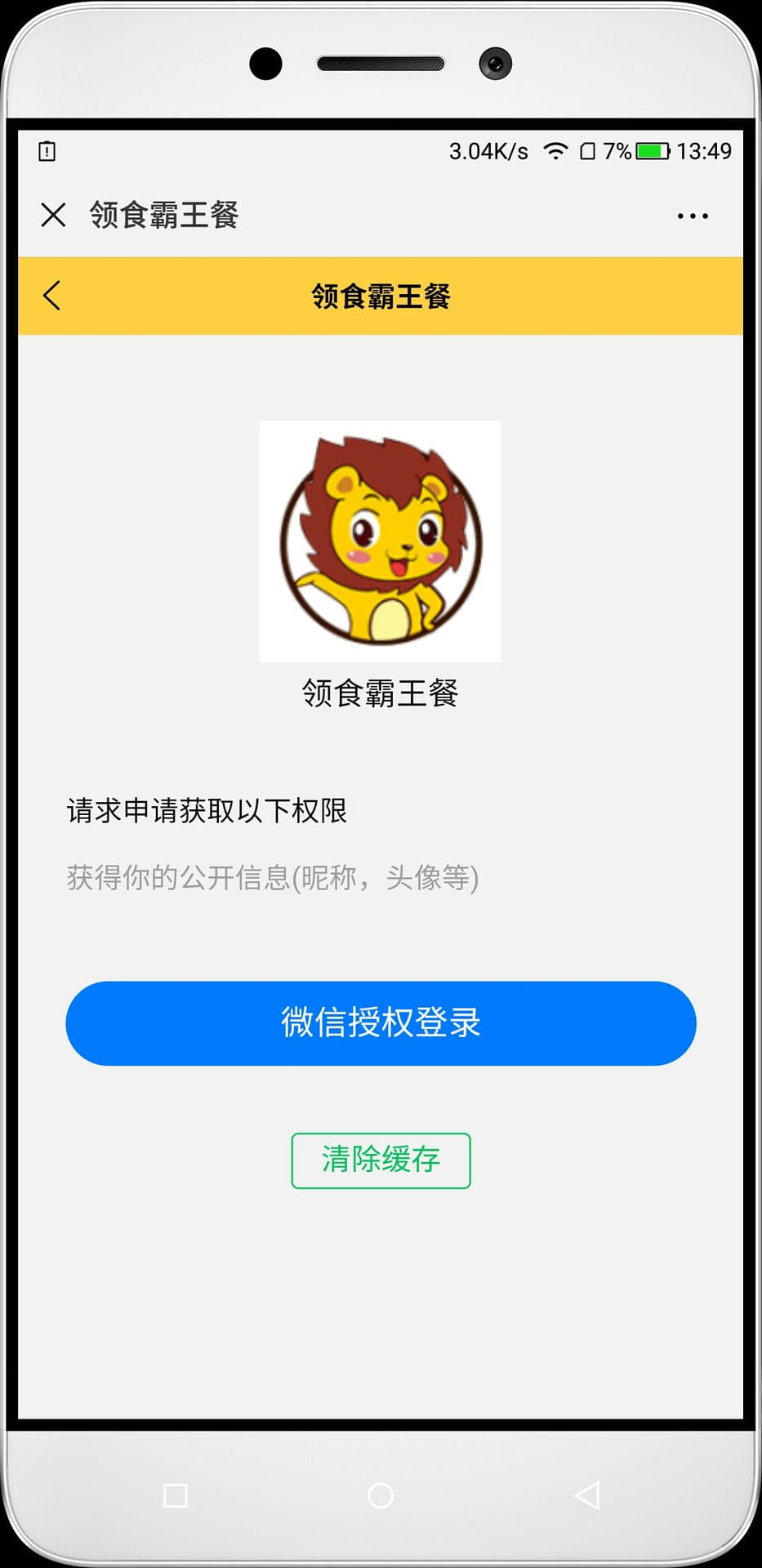
Task: Go back using the yellow bar arrow
Action: pos(52,296)
